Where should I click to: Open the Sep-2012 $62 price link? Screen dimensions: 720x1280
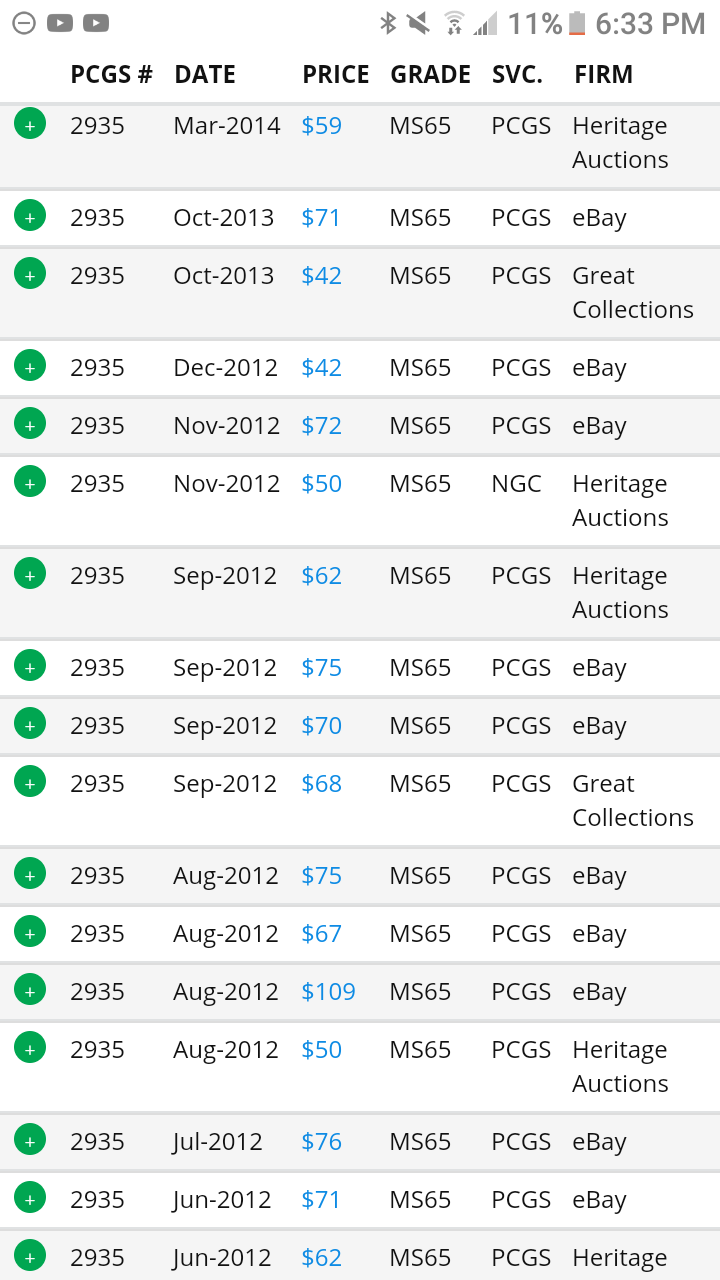point(321,576)
